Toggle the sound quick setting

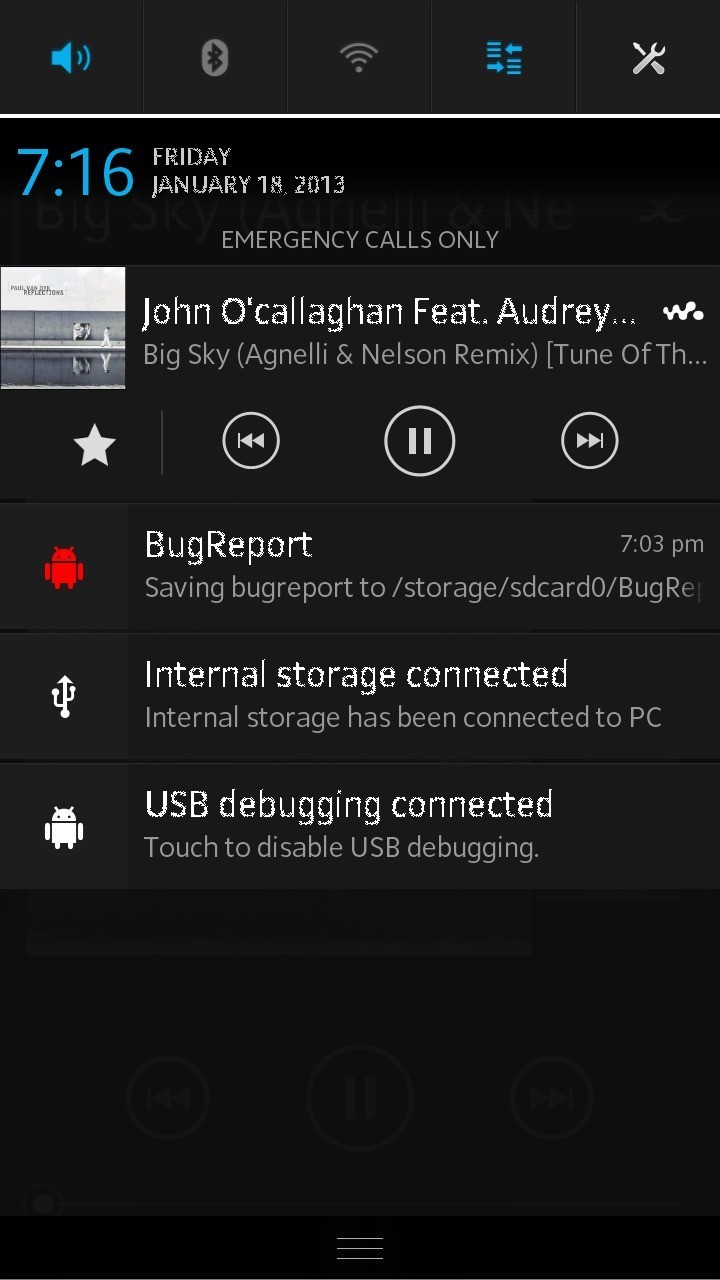point(71,58)
